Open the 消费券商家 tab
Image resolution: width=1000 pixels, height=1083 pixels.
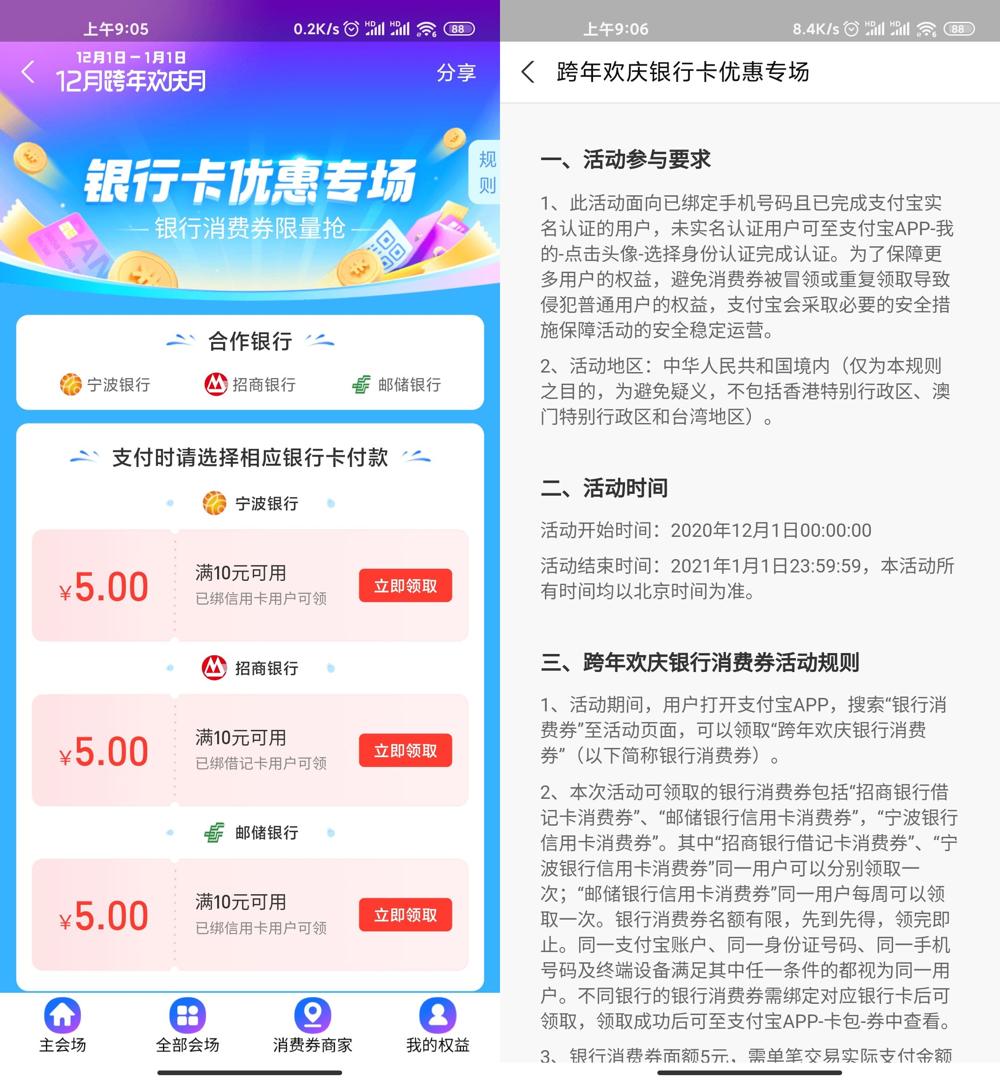pos(312,1025)
